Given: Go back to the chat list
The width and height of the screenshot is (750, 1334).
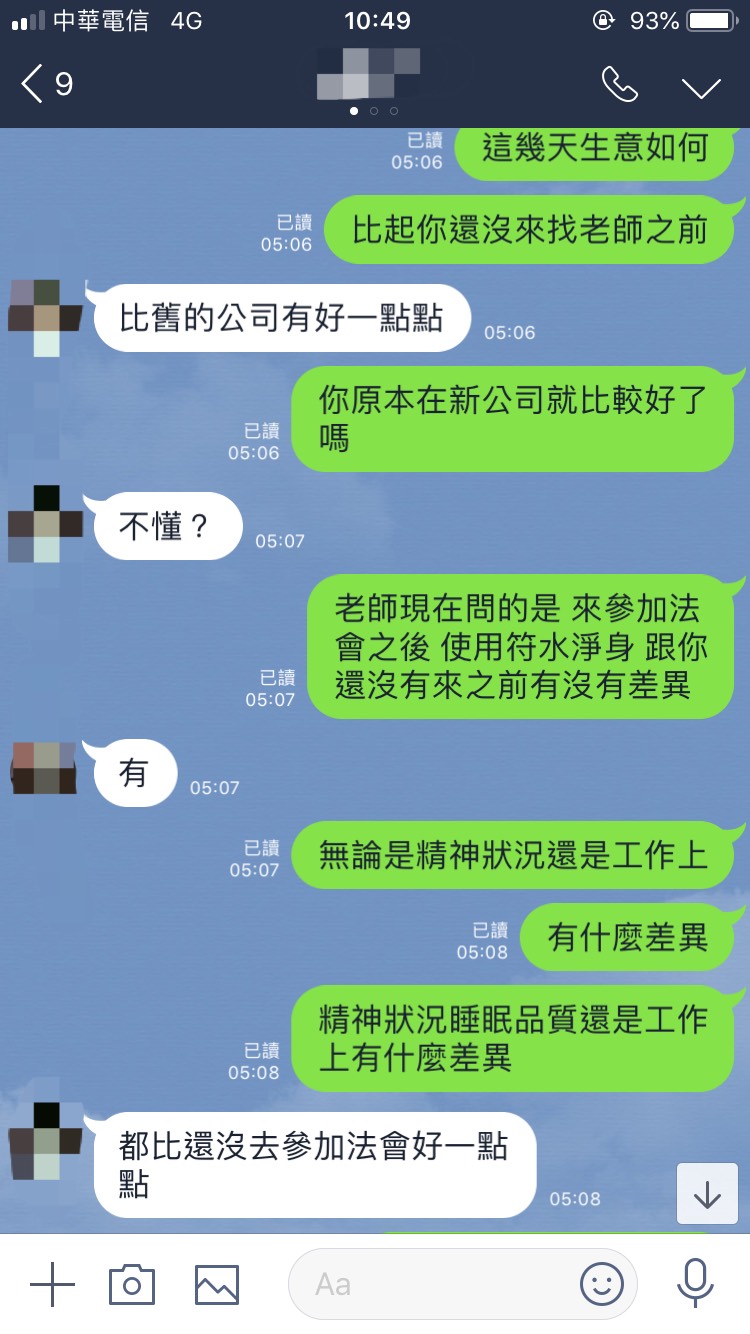Looking at the screenshot, I should tap(44, 84).
